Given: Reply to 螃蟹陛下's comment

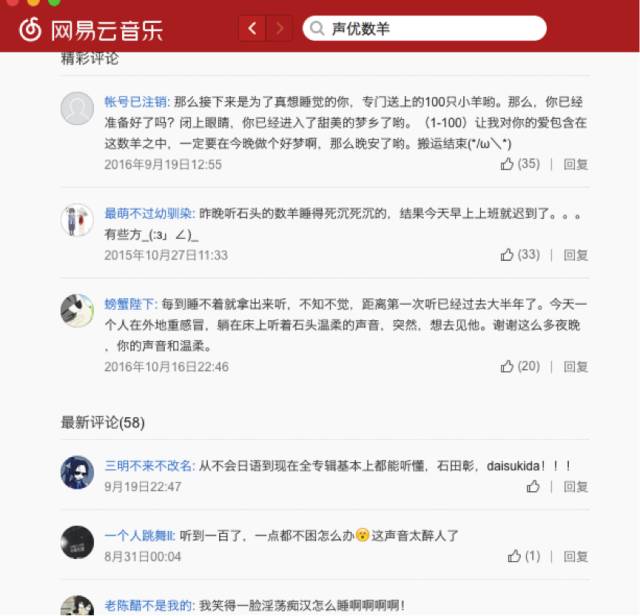Looking at the screenshot, I should tap(576, 367).
